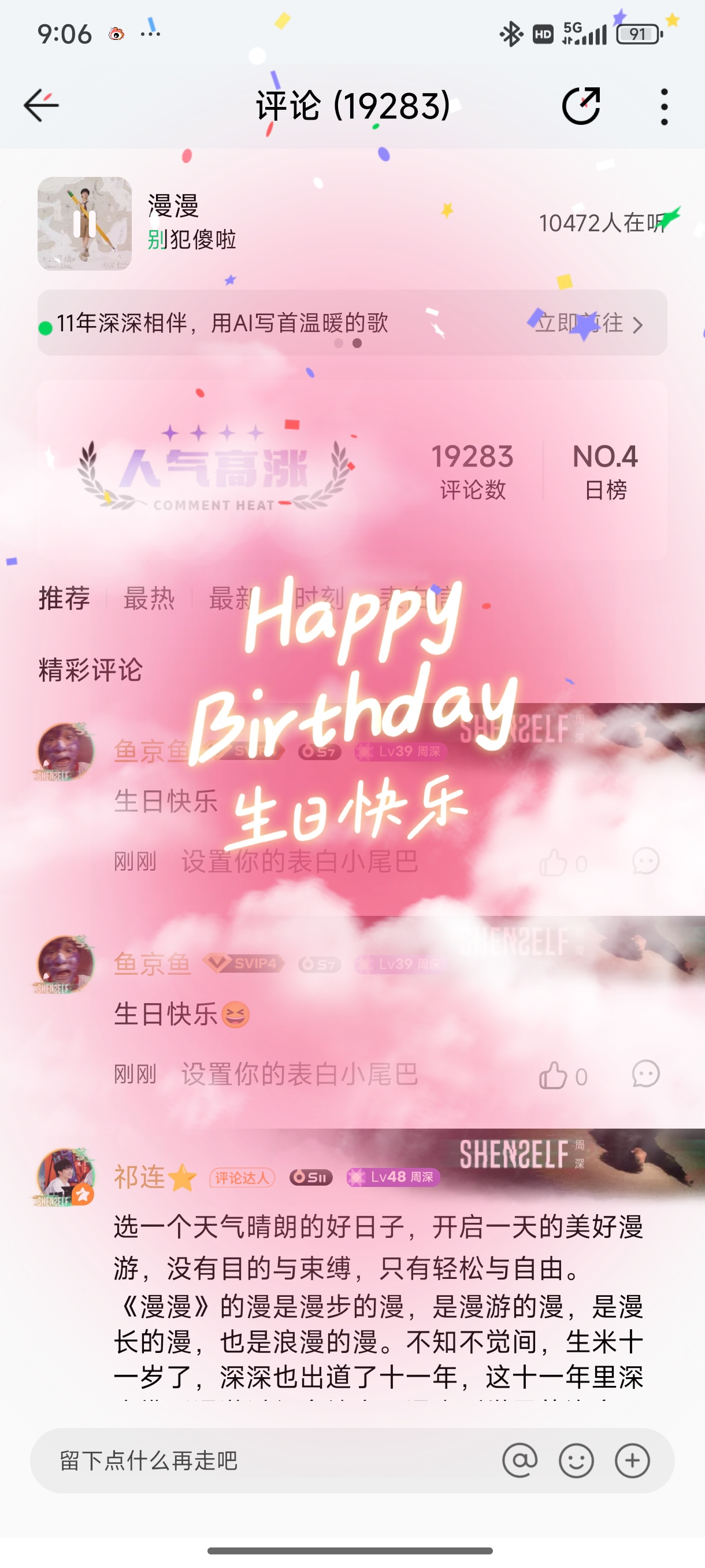705x1568 pixels.
Task: Mention someone with the @ icon
Action: pyautogui.click(x=520, y=1460)
